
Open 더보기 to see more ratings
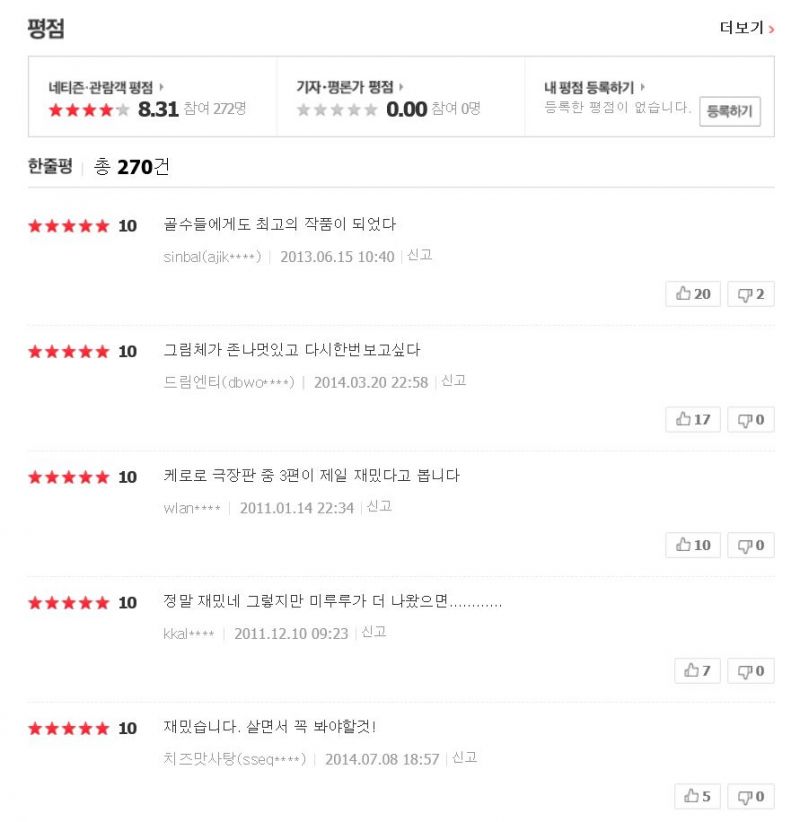[x=746, y=28]
